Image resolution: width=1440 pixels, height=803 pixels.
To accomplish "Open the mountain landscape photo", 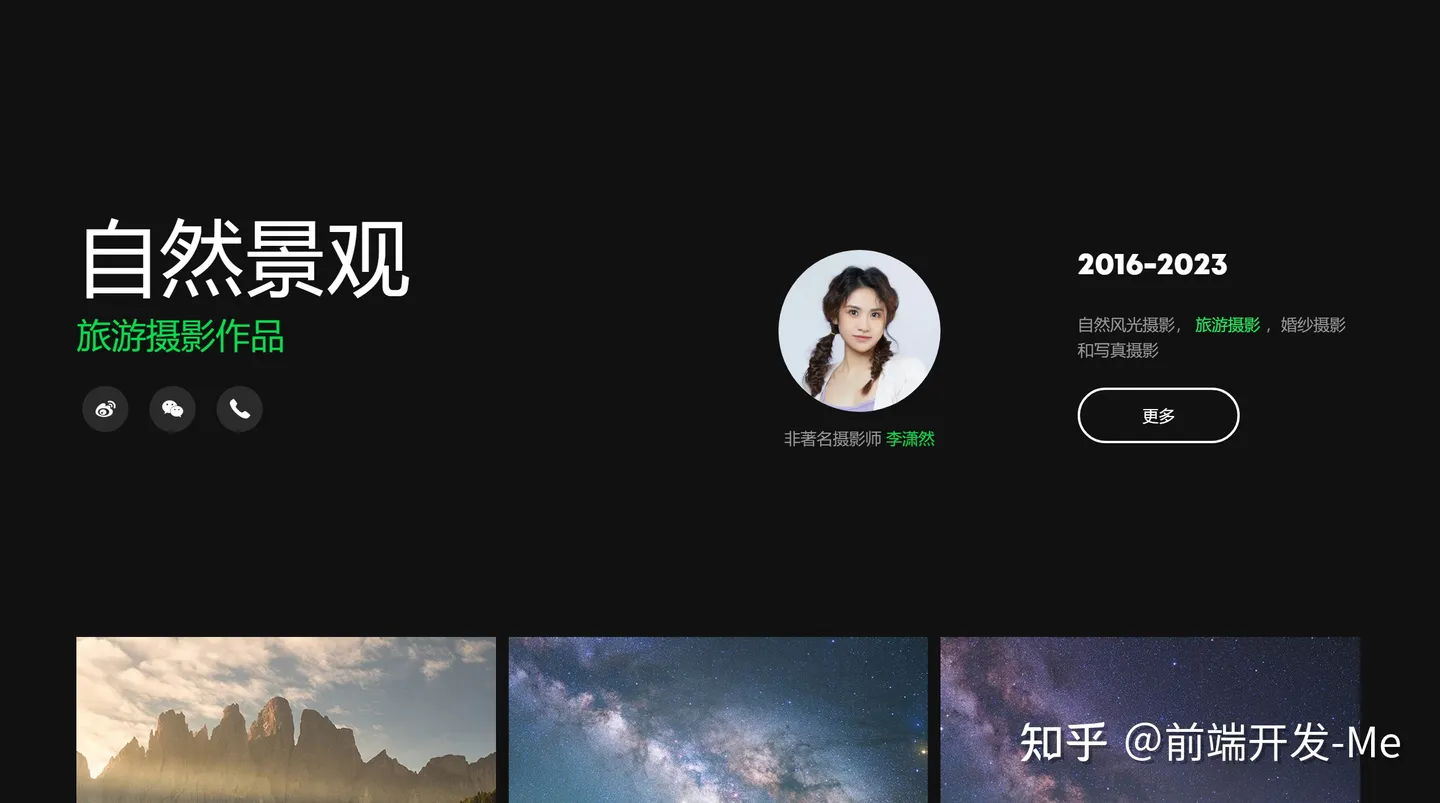I will (x=286, y=720).
